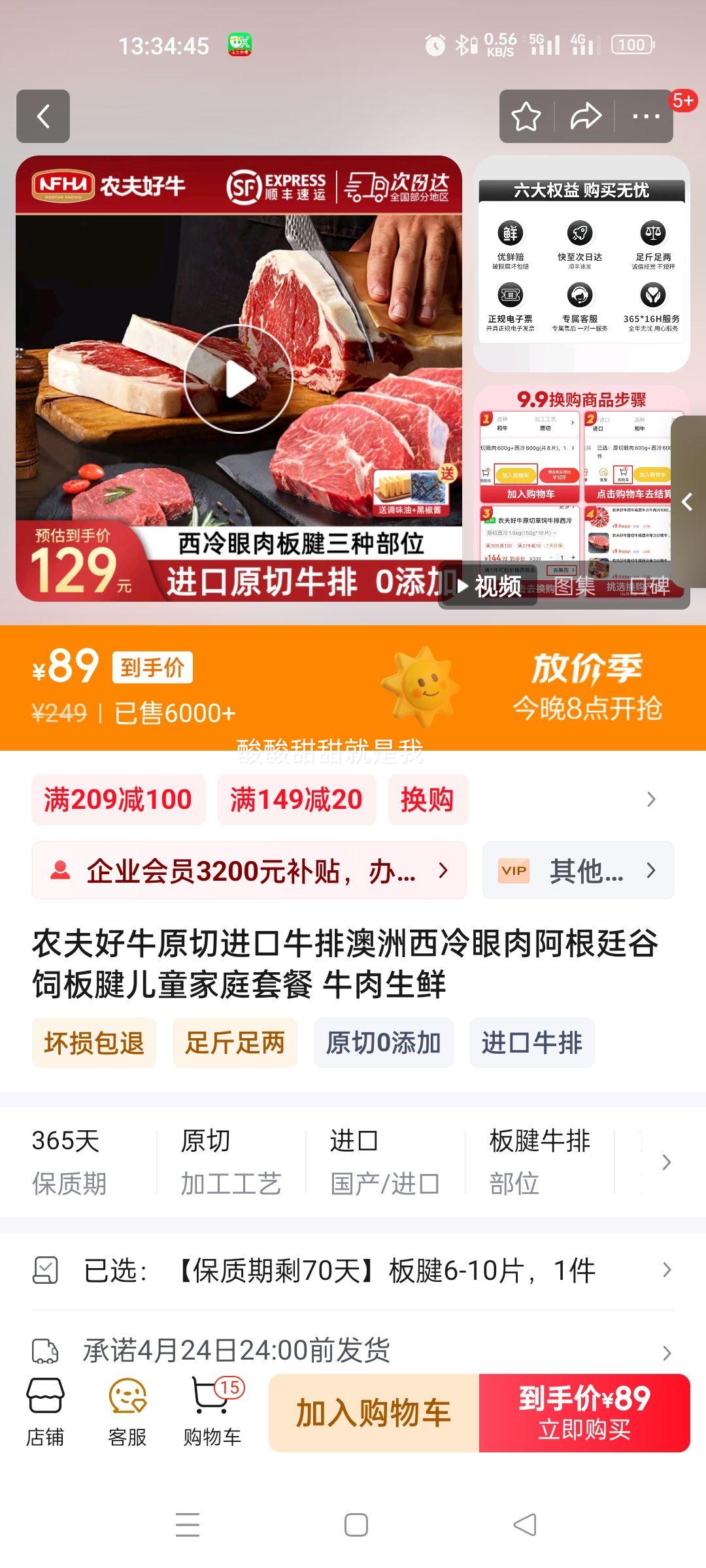706x1568 pixels.
Task: Expand the 已选 specification selector
Action: point(666,1269)
